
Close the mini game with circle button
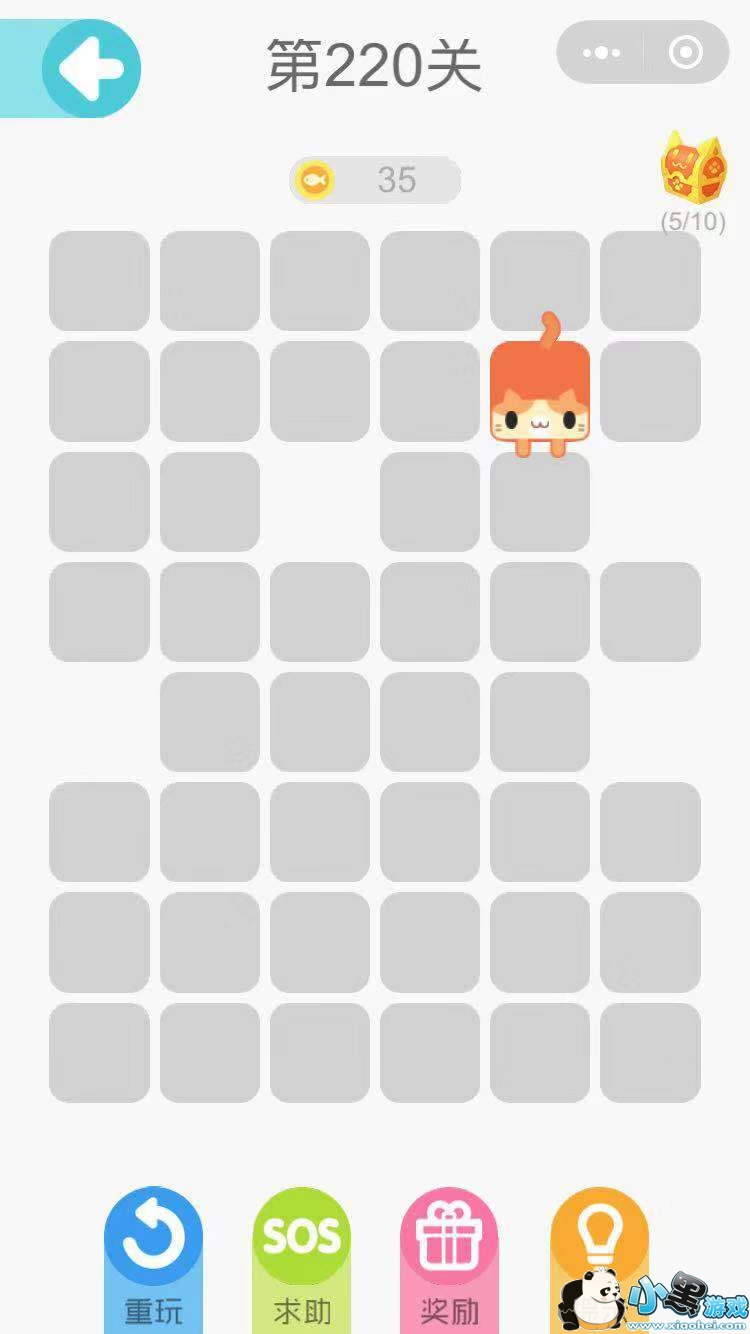[x=686, y=52]
